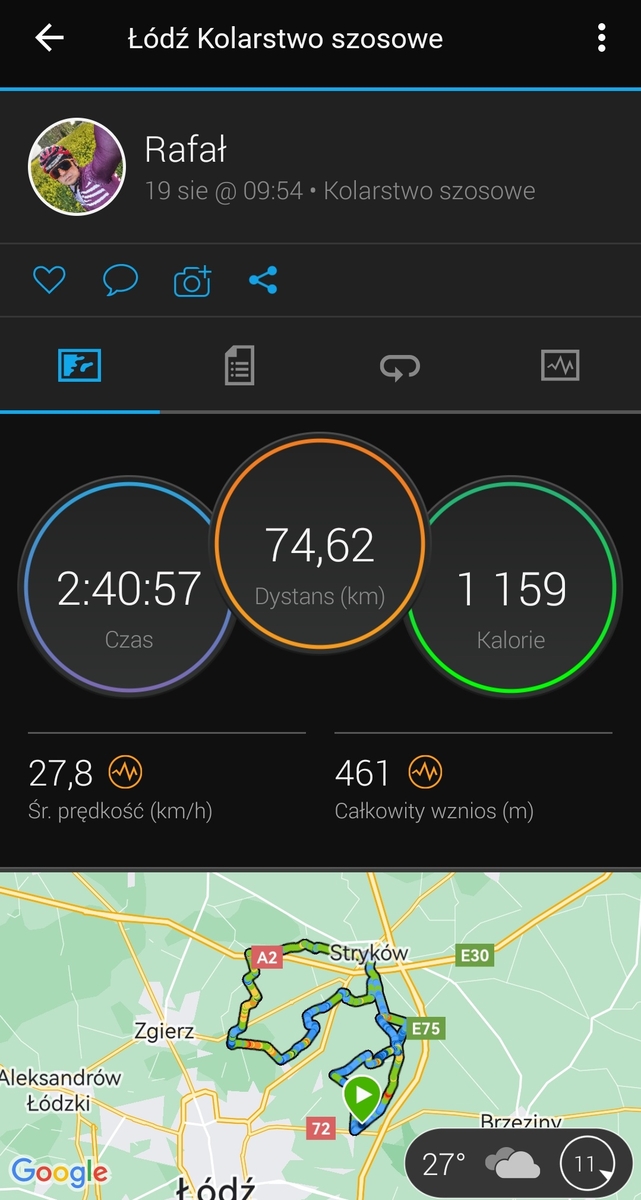641x1200 pixels.
Task: Select the overview summary tab
Action: (x=80, y=366)
